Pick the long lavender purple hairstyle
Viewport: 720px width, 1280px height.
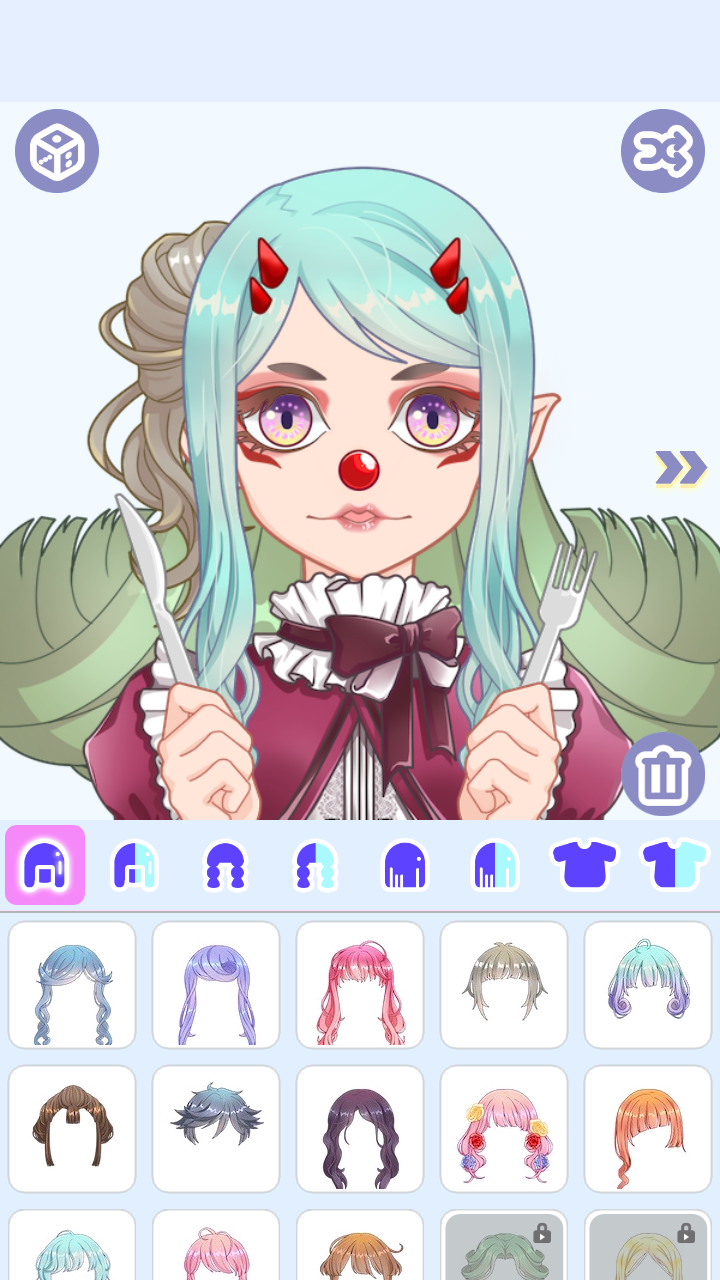pos(216,985)
